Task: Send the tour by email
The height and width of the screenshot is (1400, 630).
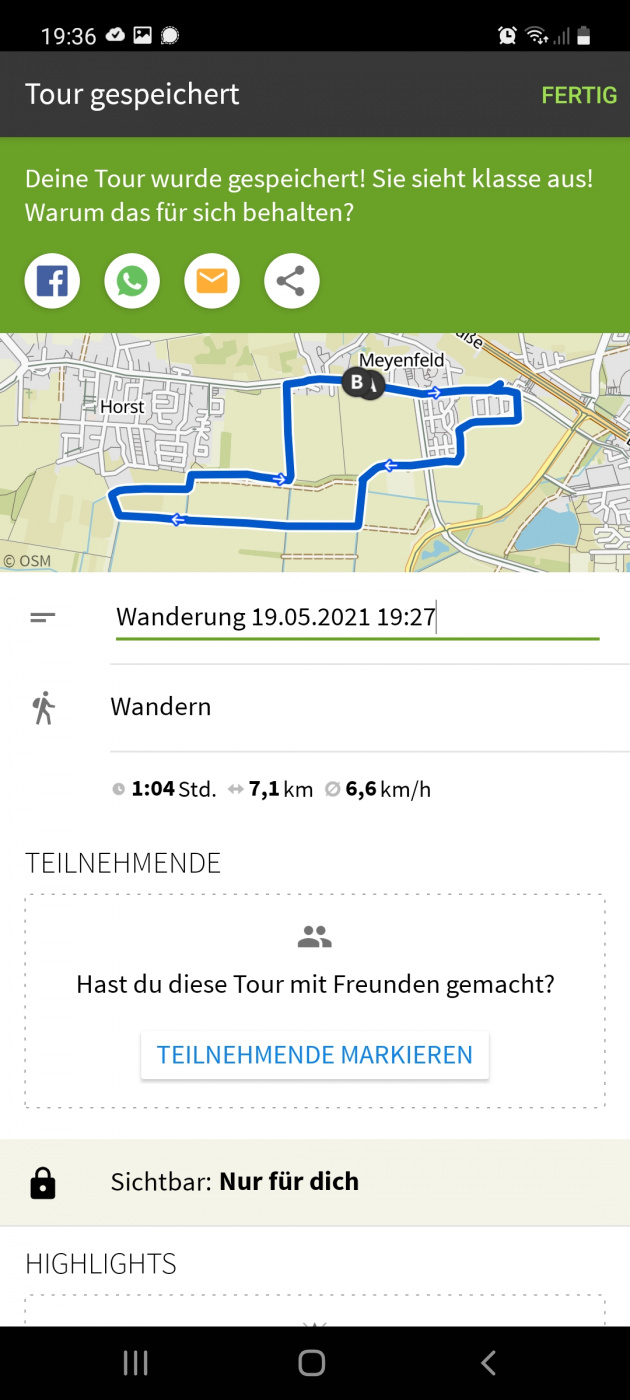Action: click(212, 282)
